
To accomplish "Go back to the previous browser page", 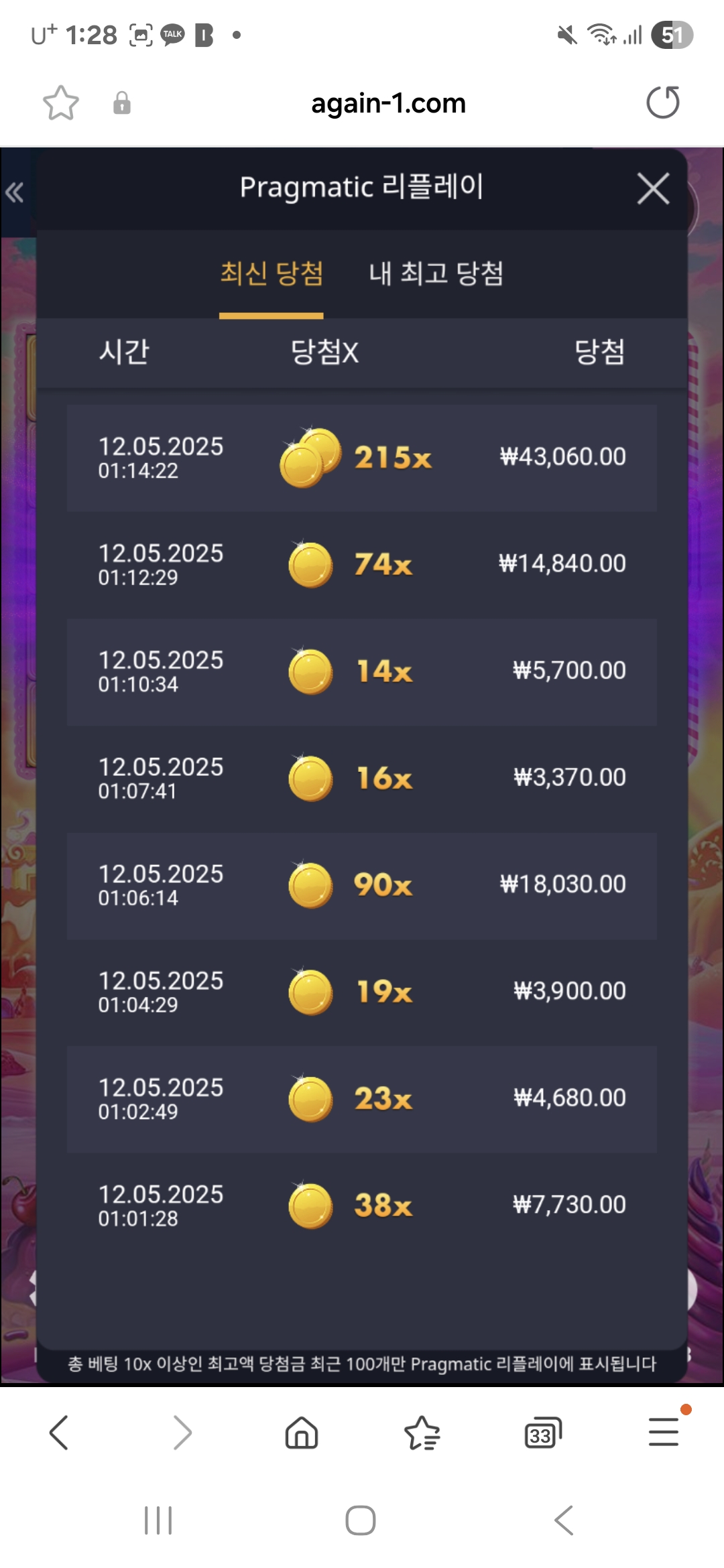I will [x=59, y=1433].
